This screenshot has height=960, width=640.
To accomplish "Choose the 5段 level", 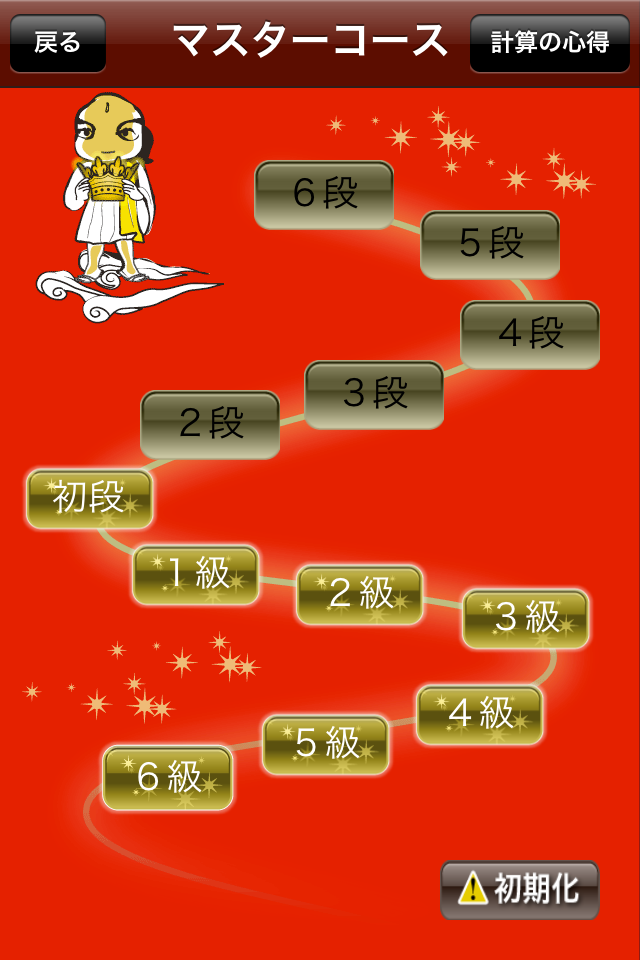I will [x=490, y=244].
